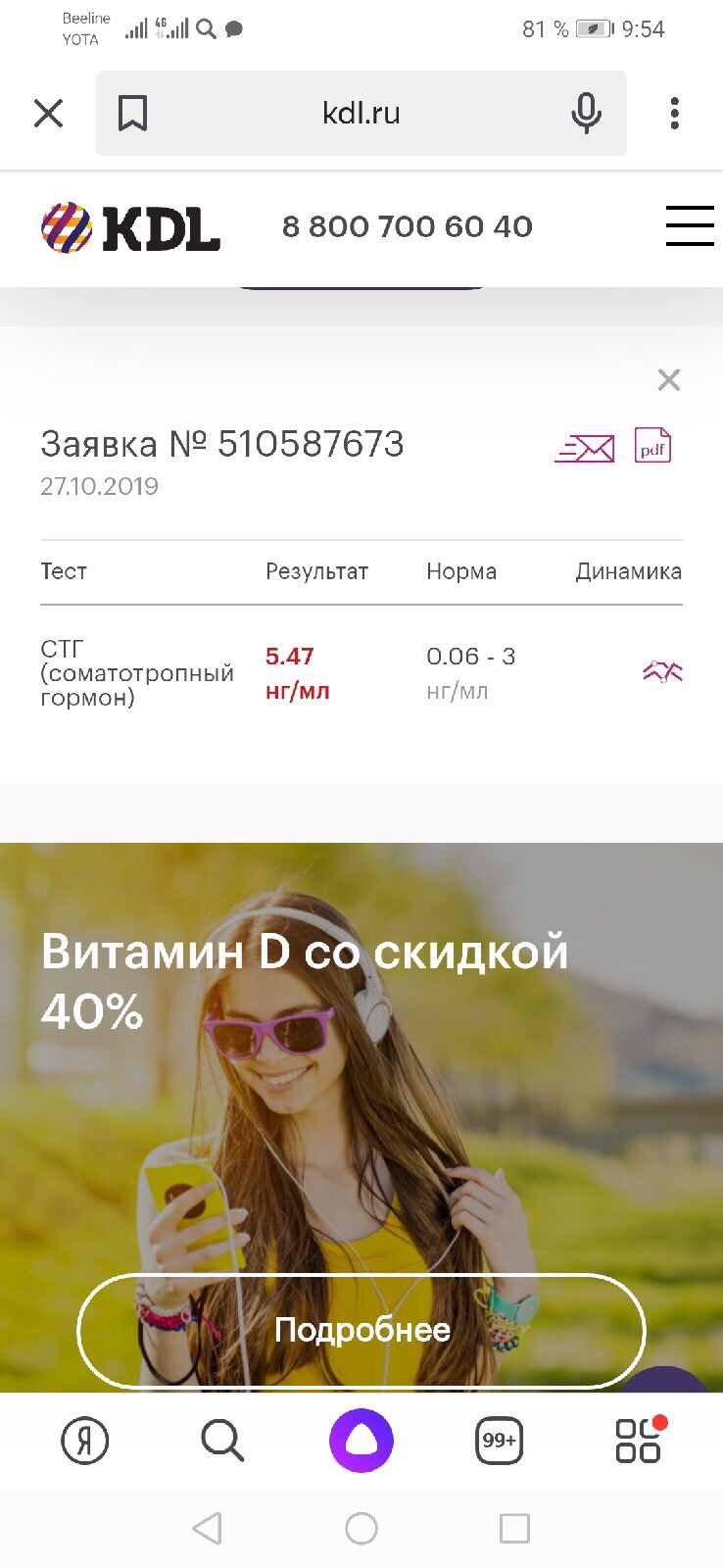Go back with system back button
The width and height of the screenshot is (723, 1568).
pyautogui.click(x=208, y=1528)
